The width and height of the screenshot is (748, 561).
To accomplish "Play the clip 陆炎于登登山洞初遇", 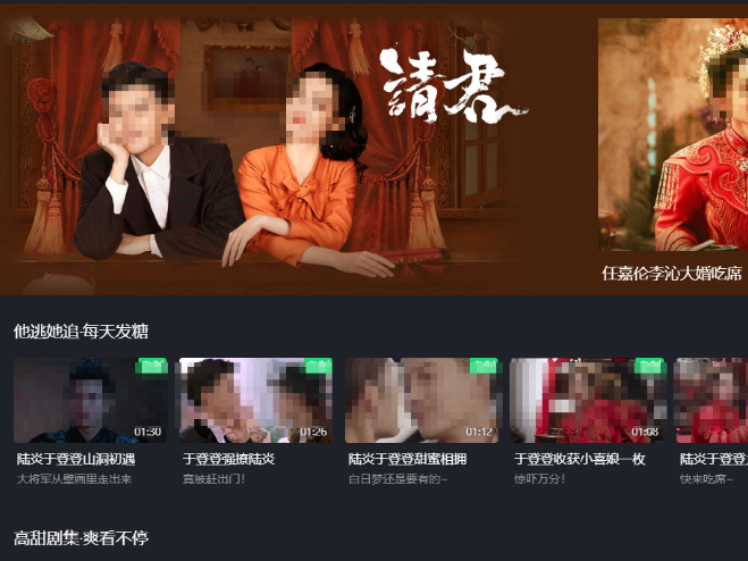I will click(x=91, y=401).
